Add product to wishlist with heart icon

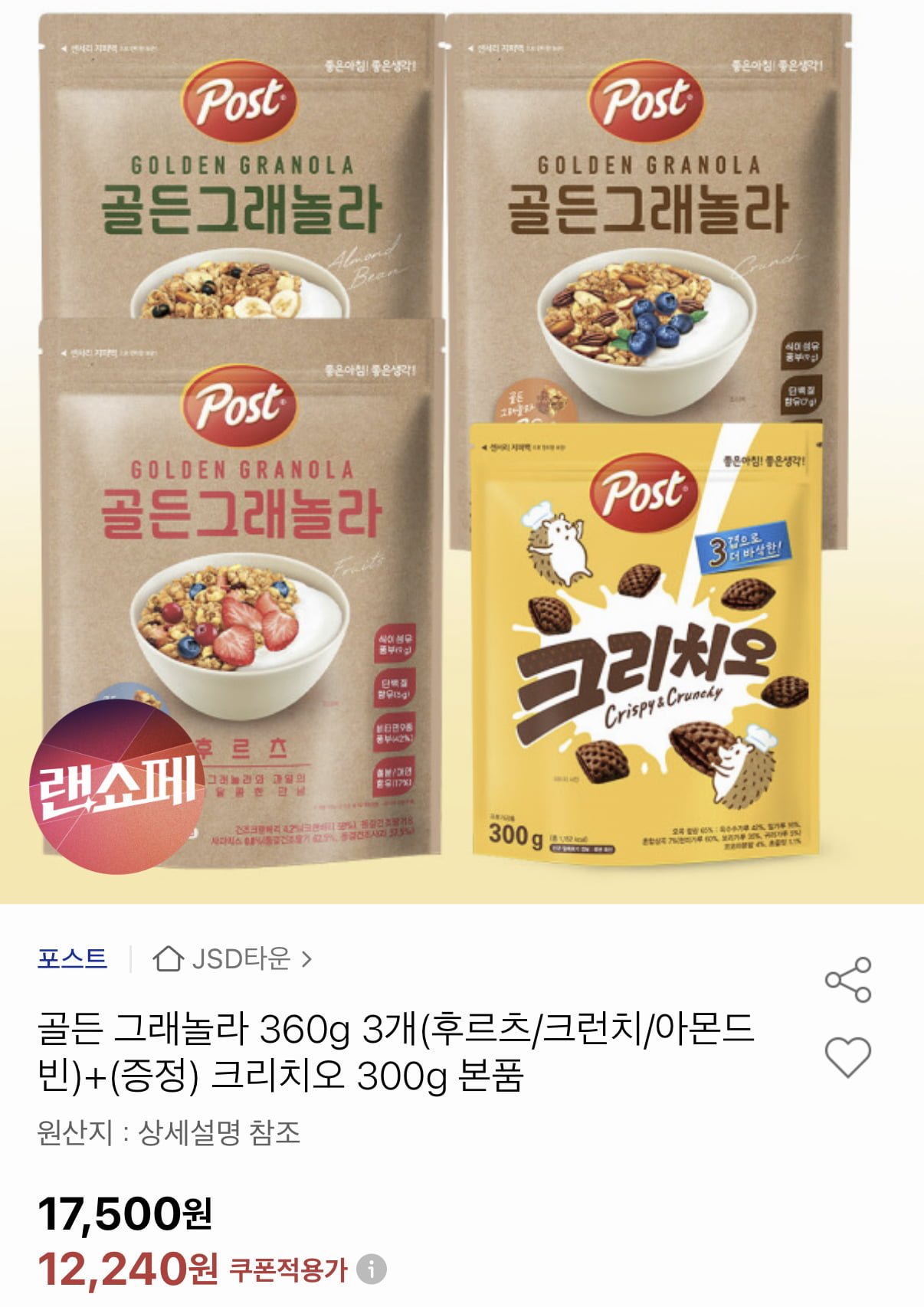(847, 1057)
